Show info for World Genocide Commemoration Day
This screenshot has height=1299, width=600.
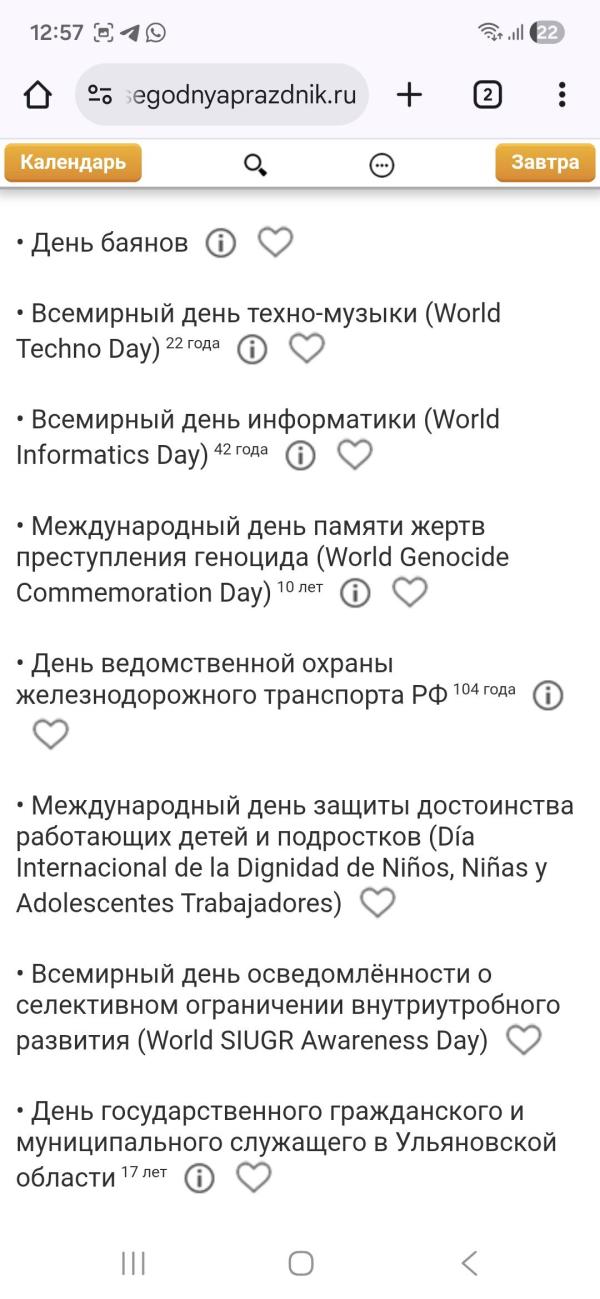[355, 593]
